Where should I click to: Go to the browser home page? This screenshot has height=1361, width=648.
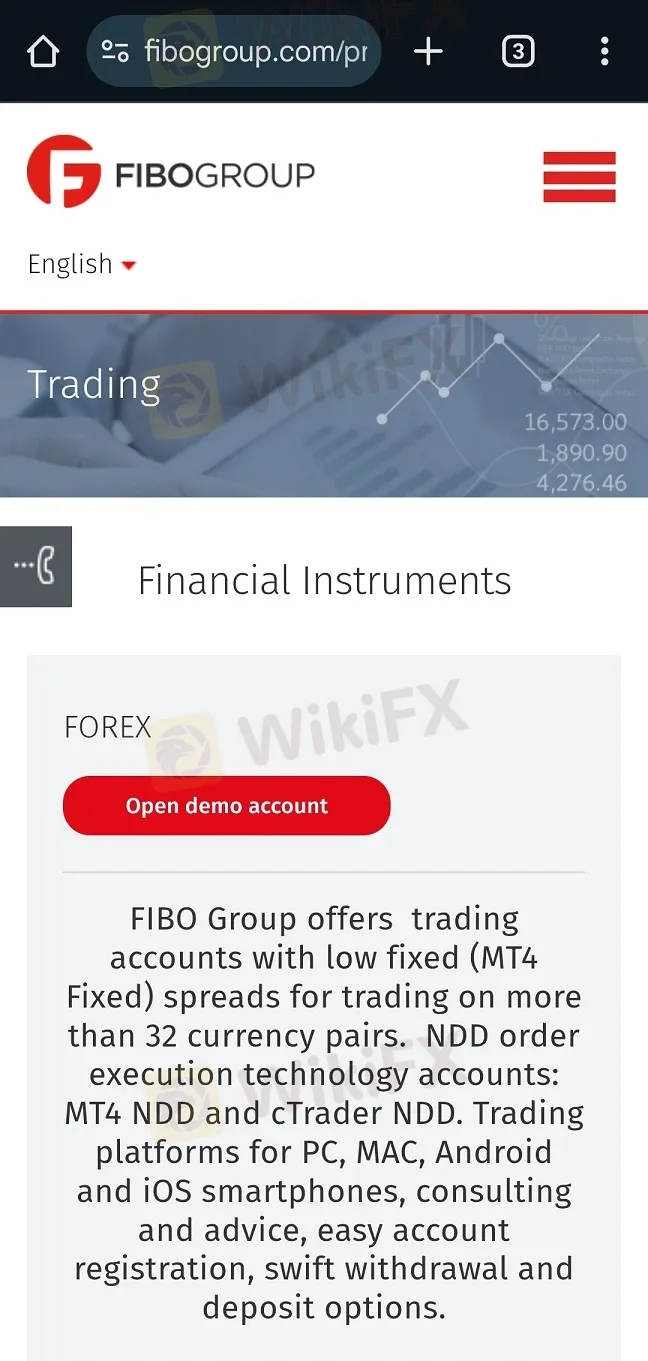pos(43,51)
